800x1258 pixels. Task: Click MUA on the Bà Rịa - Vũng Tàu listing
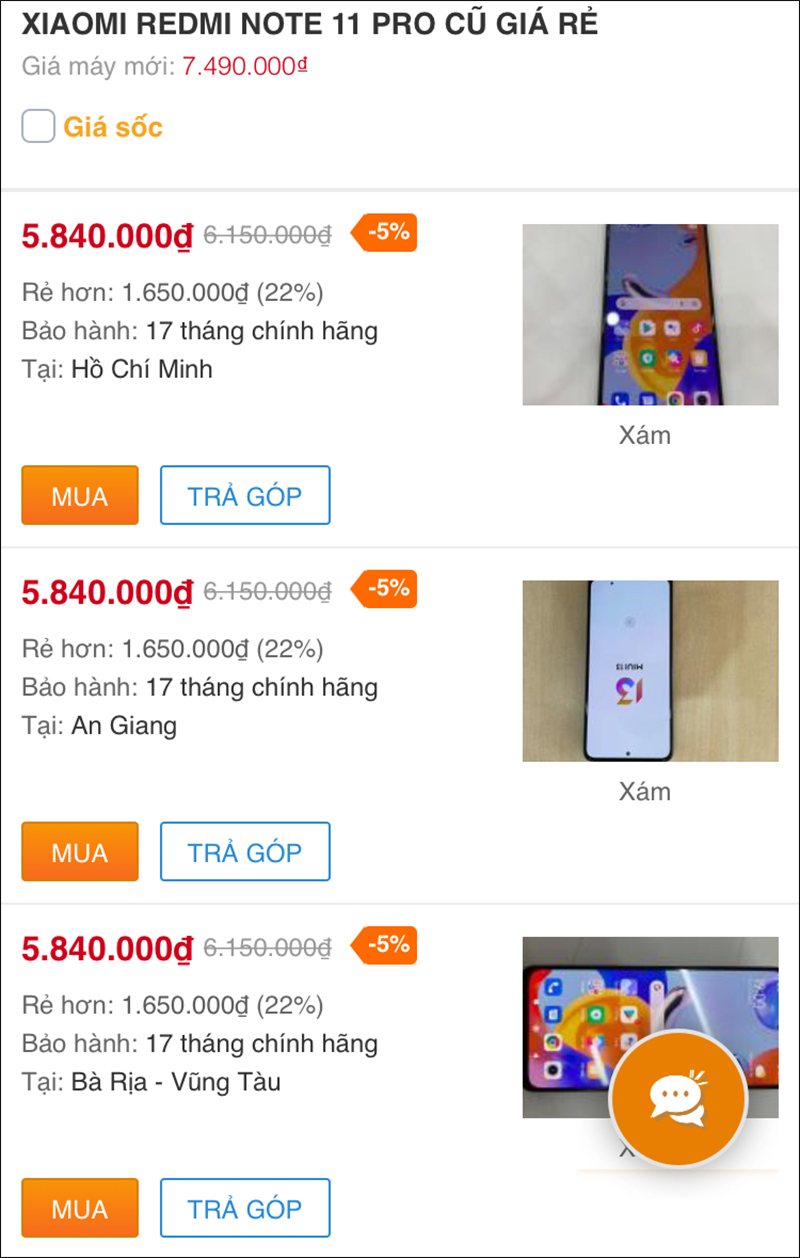click(79, 1208)
